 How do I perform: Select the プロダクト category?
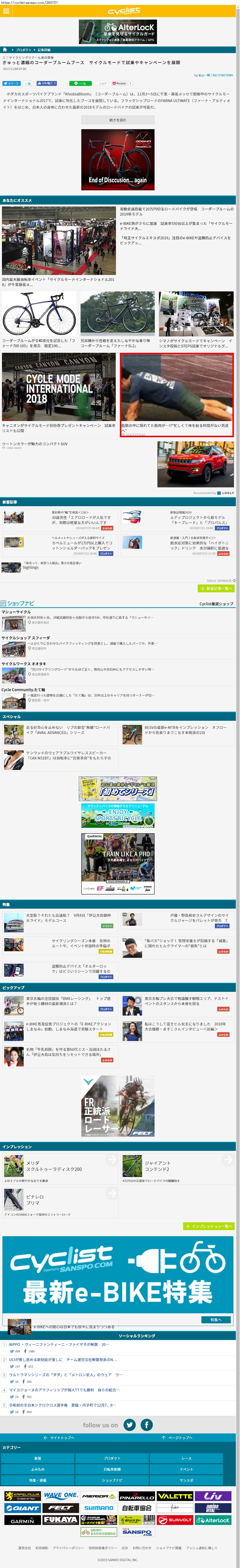pos(112,1458)
